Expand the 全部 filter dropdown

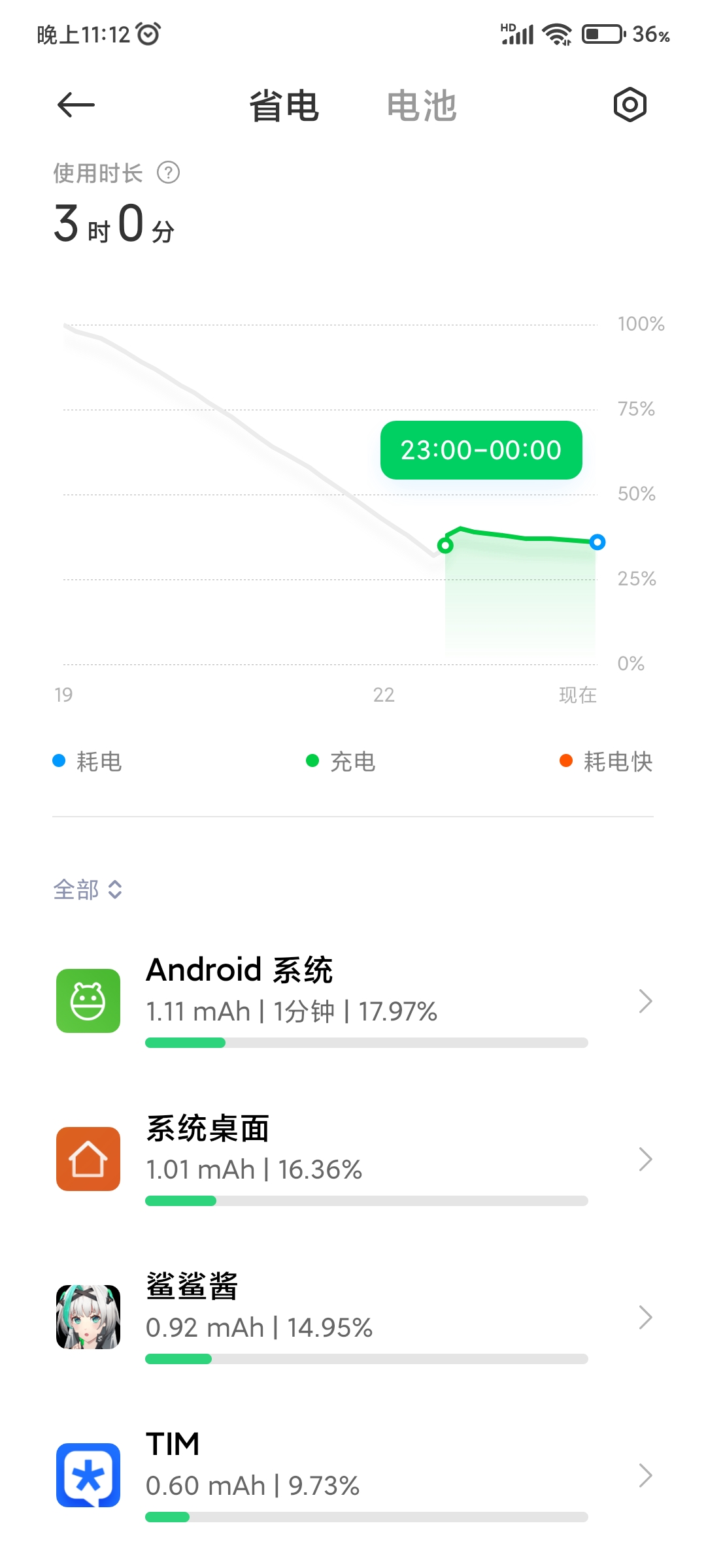click(x=88, y=889)
